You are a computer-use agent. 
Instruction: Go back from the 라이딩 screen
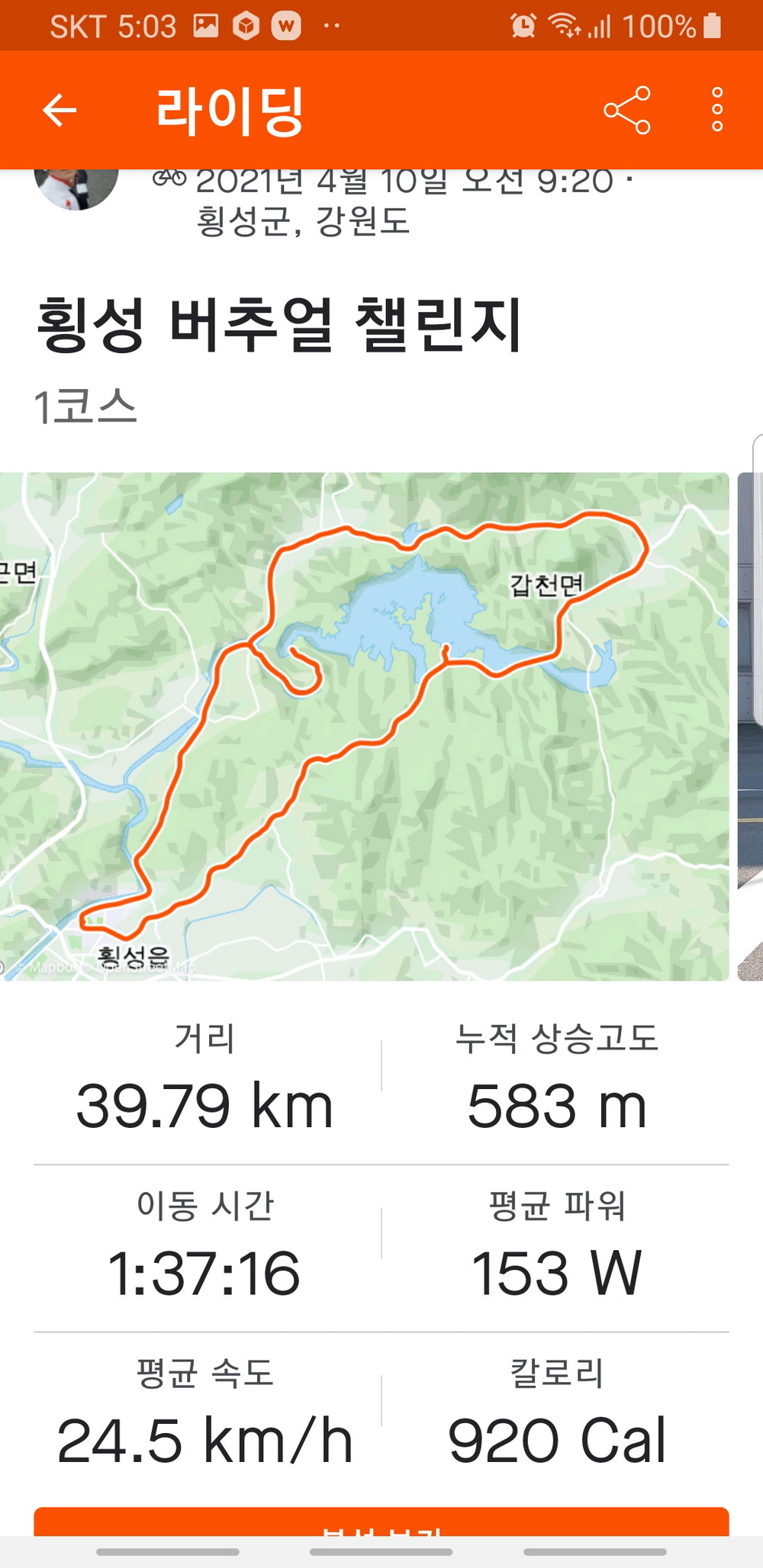pyautogui.click(x=60, y=111)
